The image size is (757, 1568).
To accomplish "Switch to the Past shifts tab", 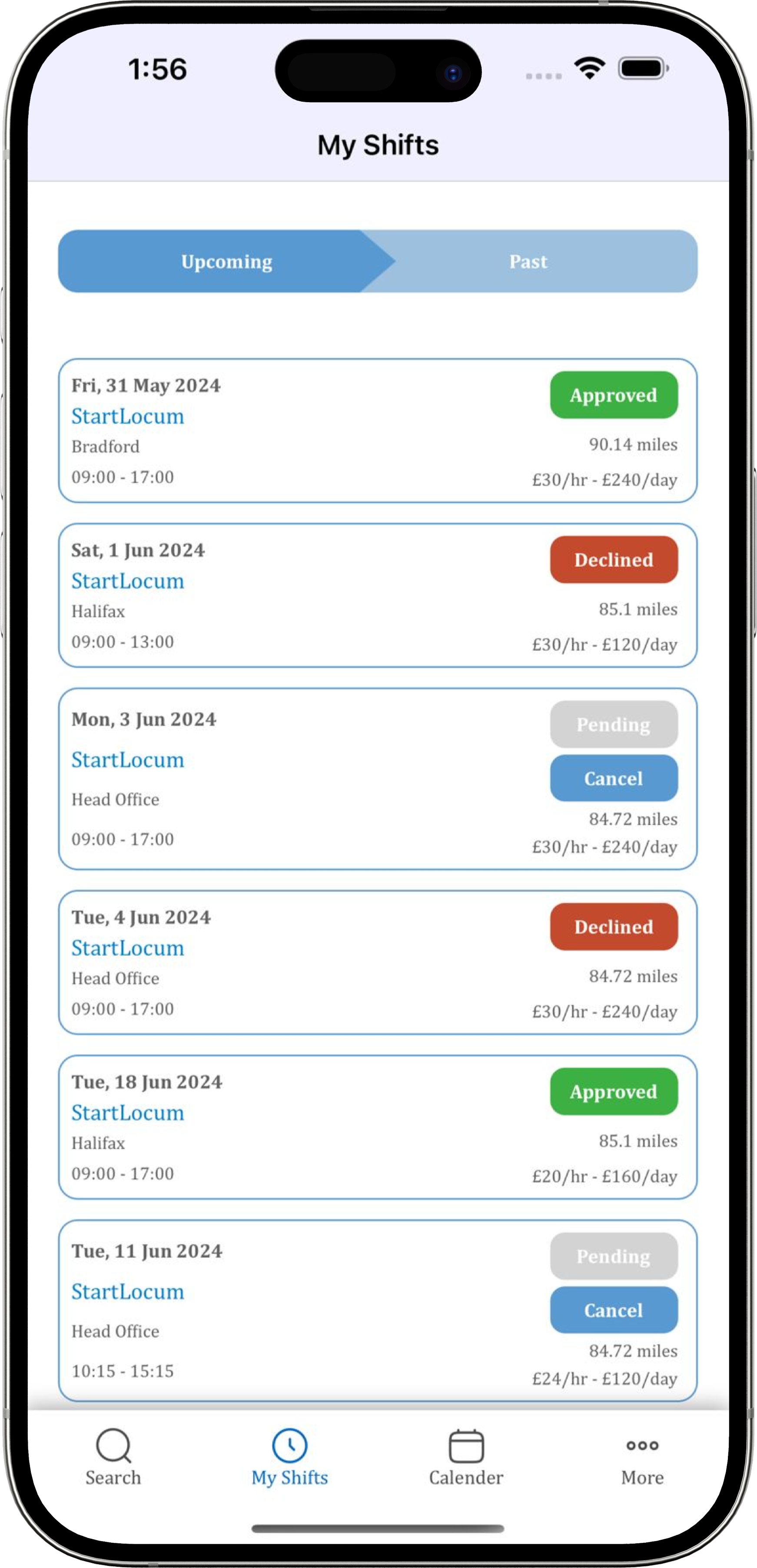I will click(528, 262).
